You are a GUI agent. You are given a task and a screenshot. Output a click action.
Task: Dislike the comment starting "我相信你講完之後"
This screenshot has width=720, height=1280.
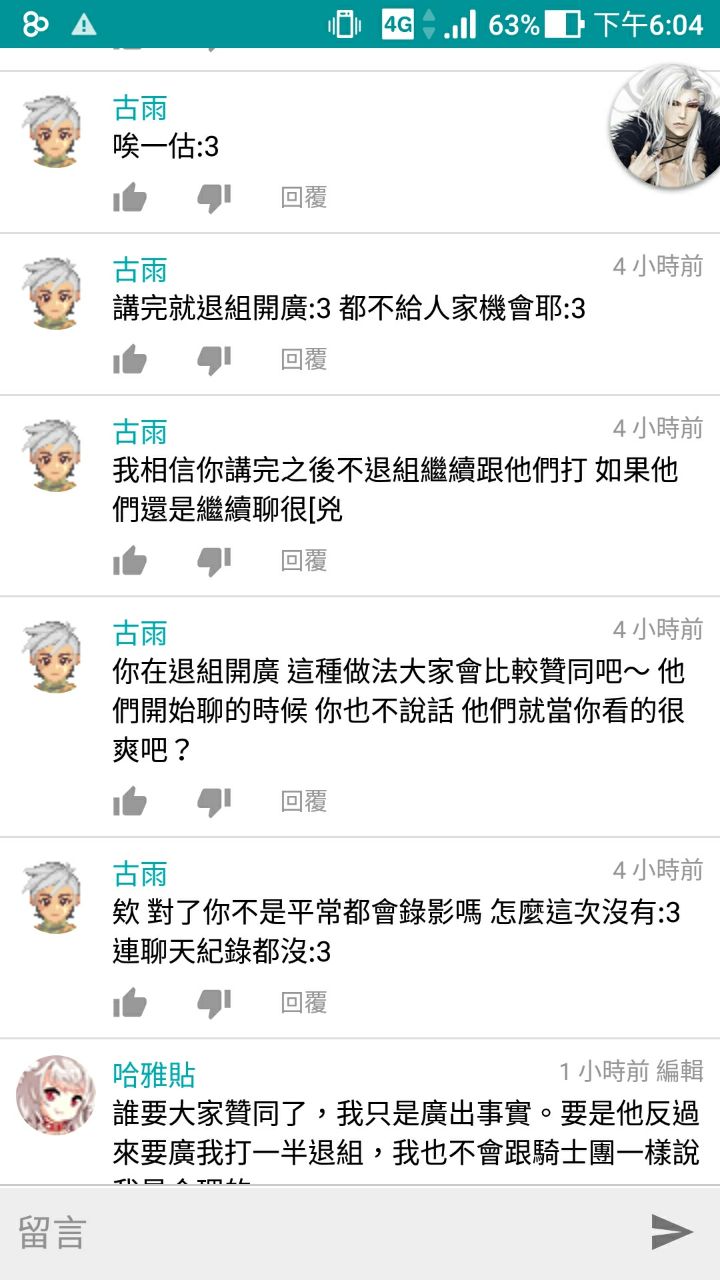click(x=214, y=561)
